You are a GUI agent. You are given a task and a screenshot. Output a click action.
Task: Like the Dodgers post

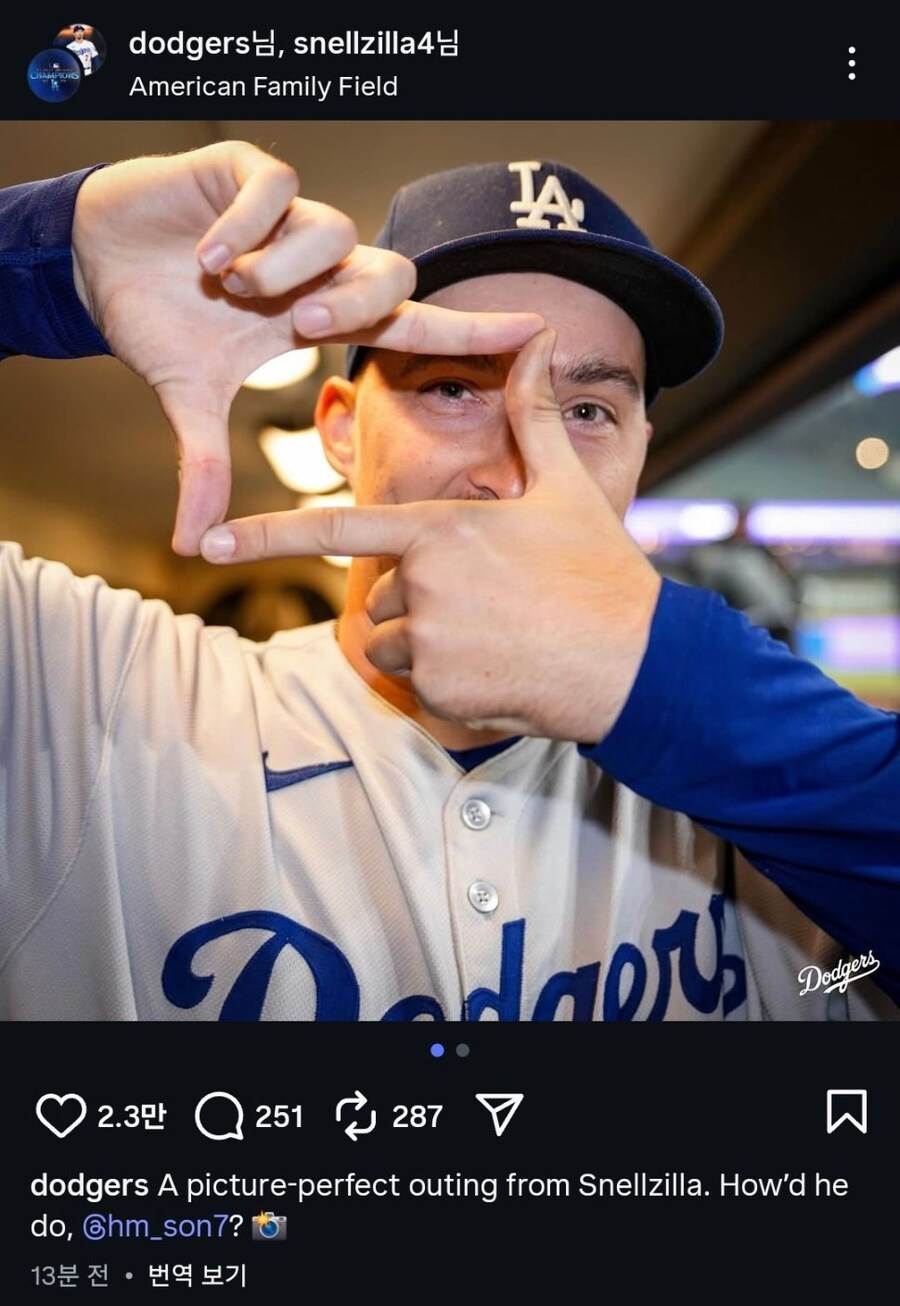click(x=60, y=1115)
